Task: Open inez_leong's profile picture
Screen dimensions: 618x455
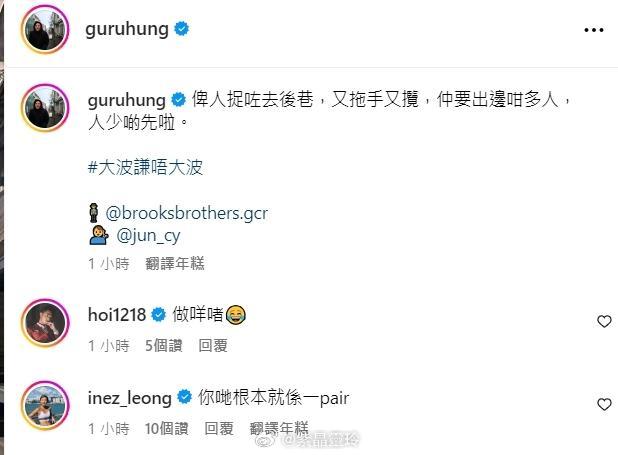Action: [44, 404]
